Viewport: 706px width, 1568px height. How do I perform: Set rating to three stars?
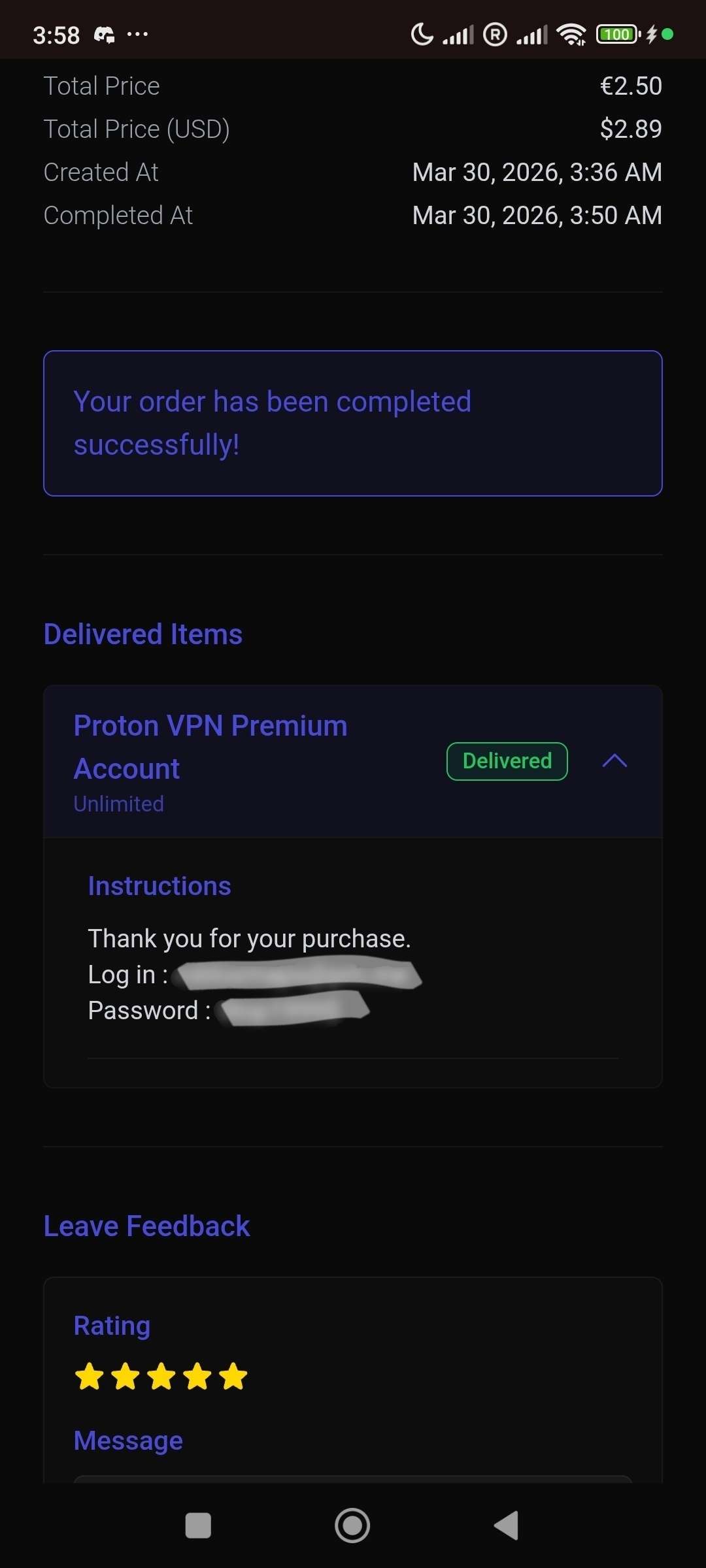(x=161, y=1377)
